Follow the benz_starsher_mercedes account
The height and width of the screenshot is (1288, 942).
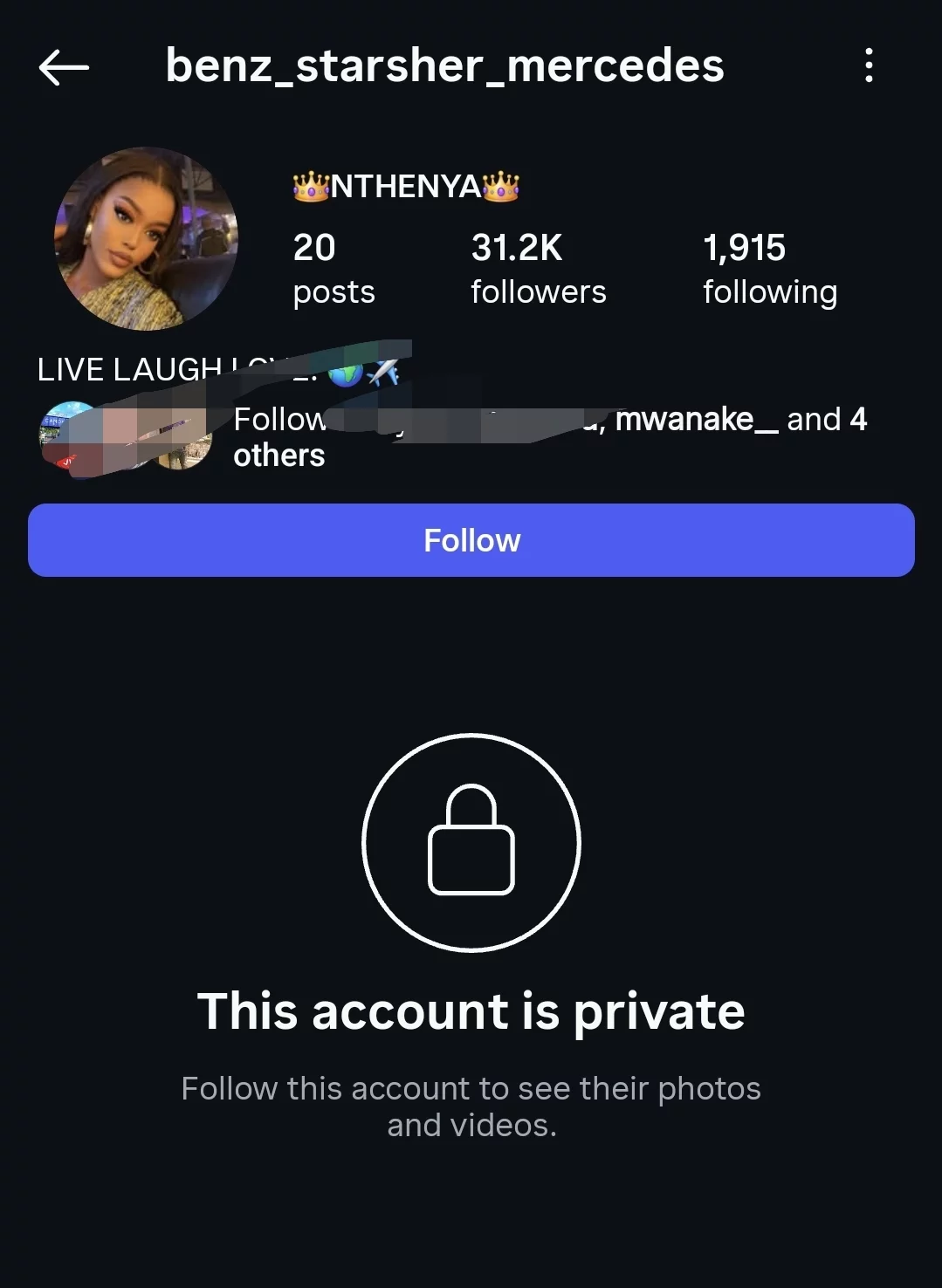471,540
